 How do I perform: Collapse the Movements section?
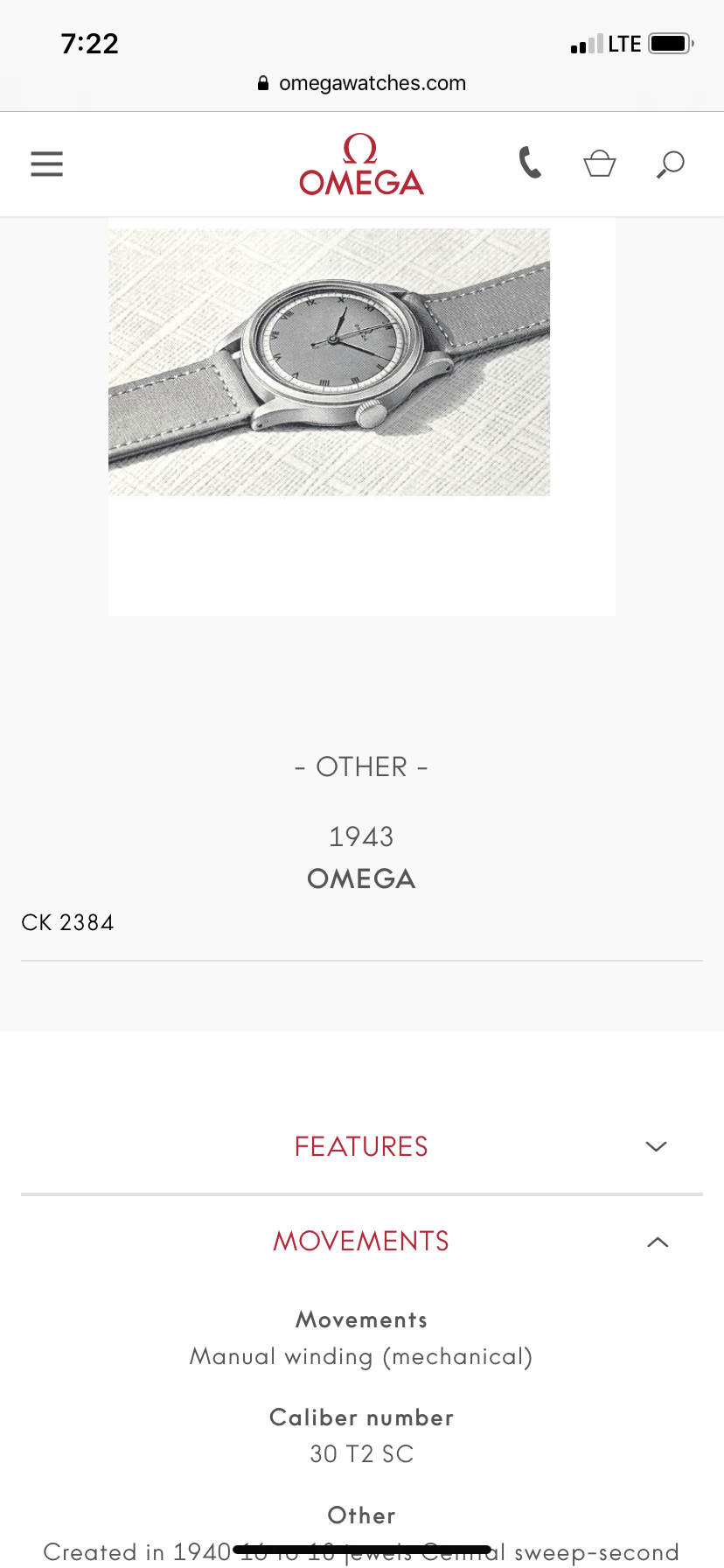(658, 1242)
